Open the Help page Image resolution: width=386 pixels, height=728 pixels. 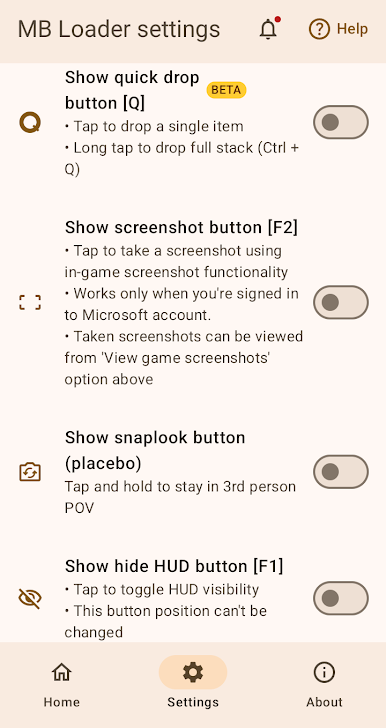338,29
